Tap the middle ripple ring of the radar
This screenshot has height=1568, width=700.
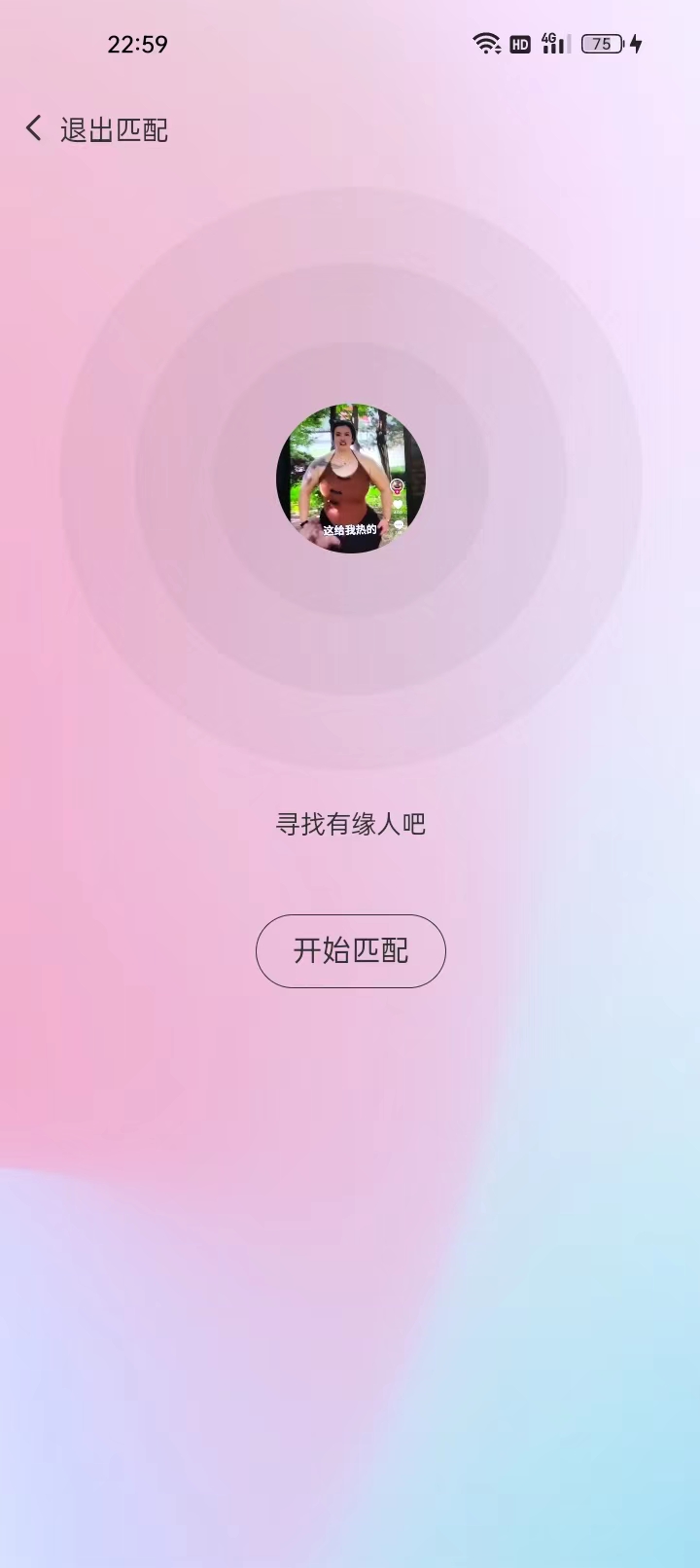(350, 267)
